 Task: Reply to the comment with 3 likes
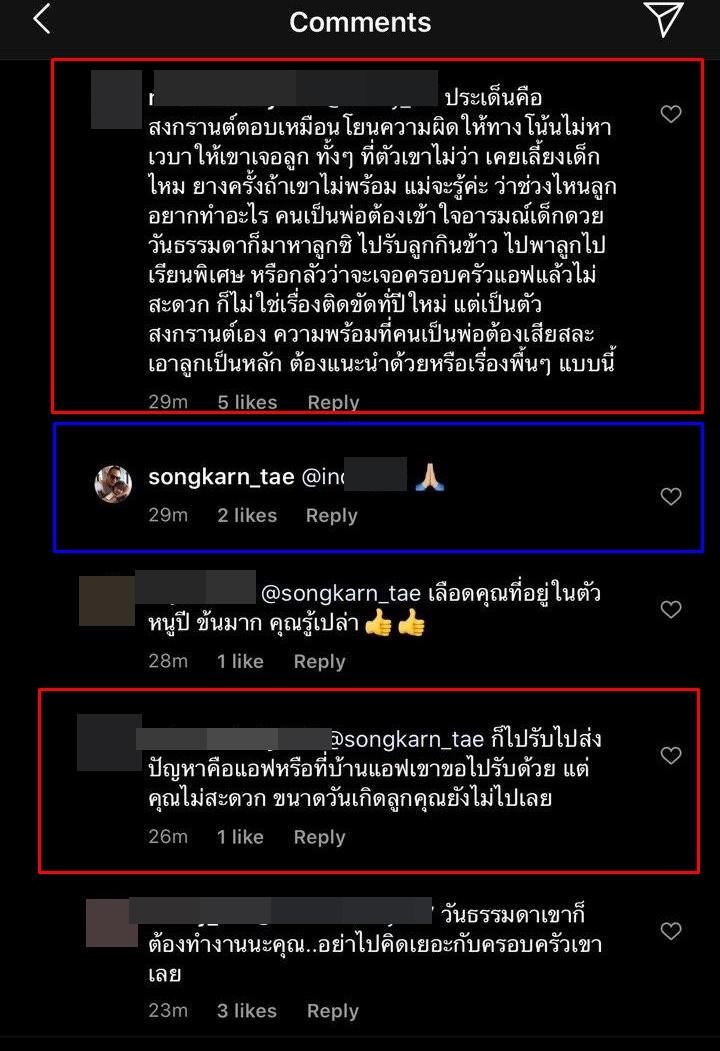333,1011
